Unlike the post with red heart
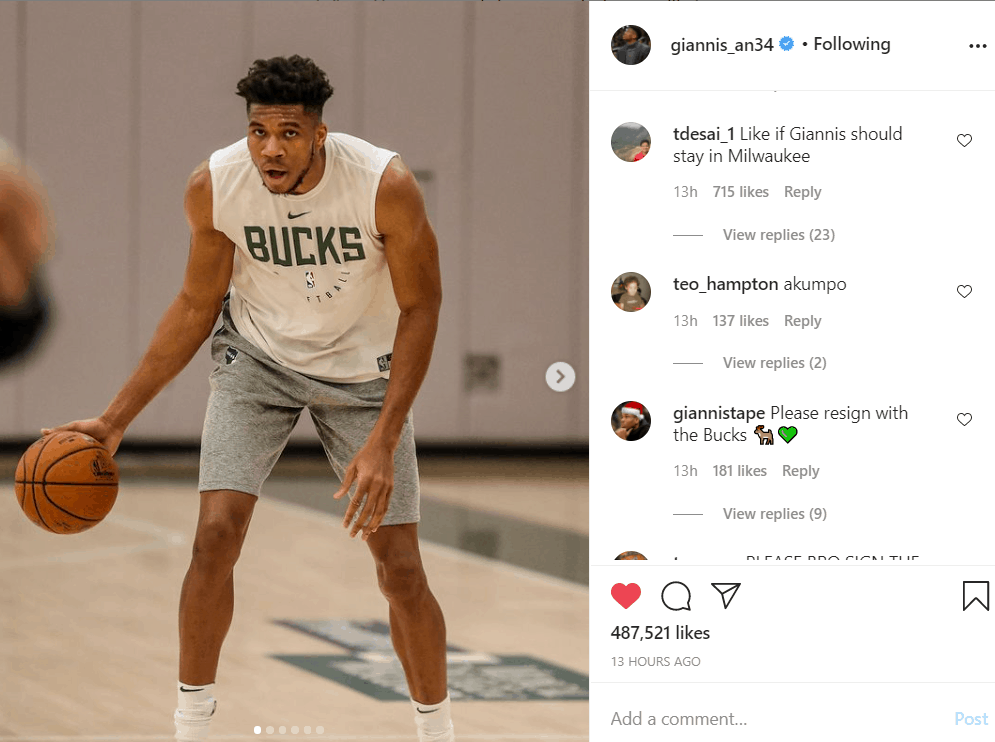Viewport: 995px width, 742px height. [626, 596]
